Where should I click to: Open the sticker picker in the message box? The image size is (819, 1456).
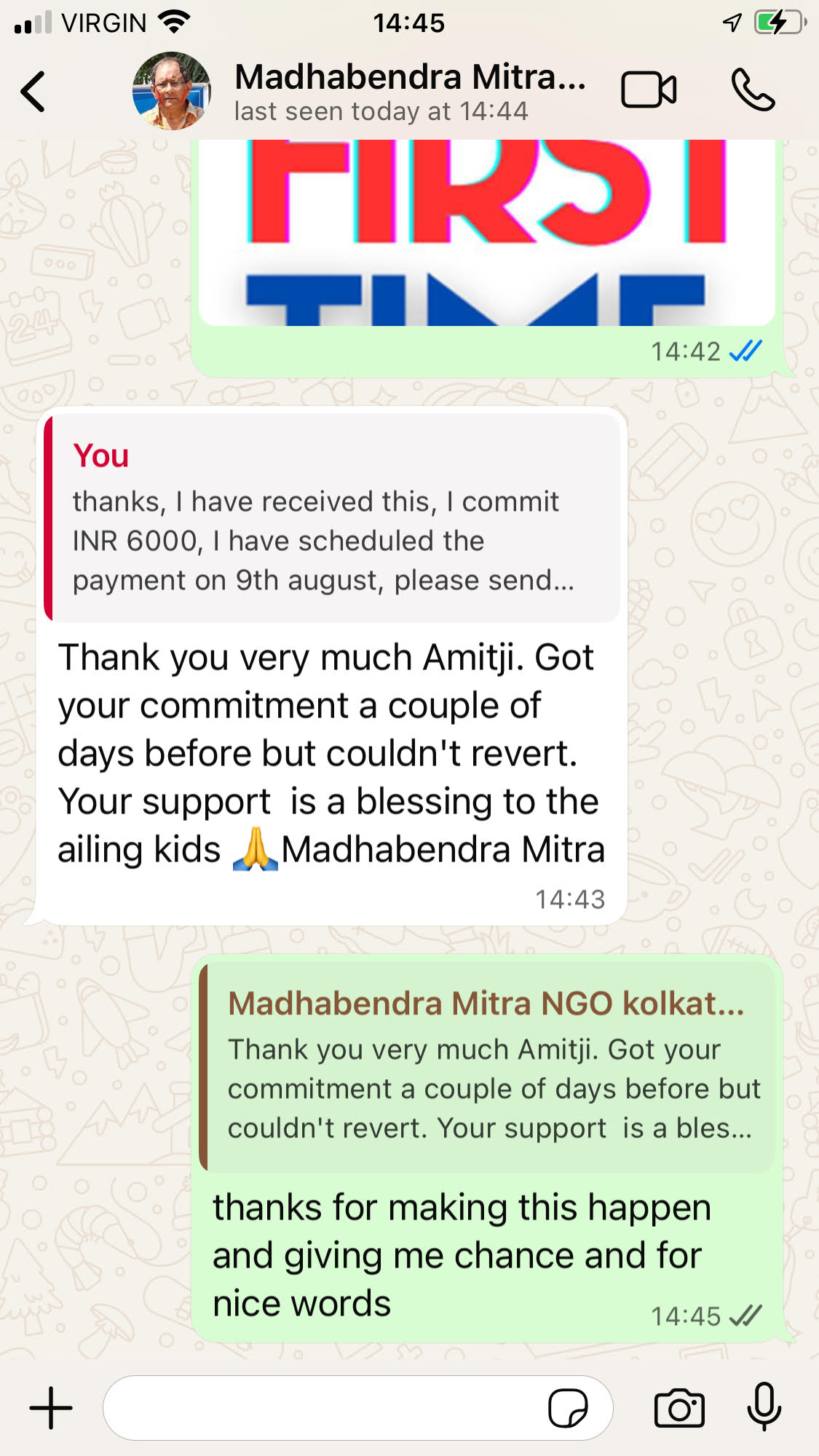point(568,1408)
